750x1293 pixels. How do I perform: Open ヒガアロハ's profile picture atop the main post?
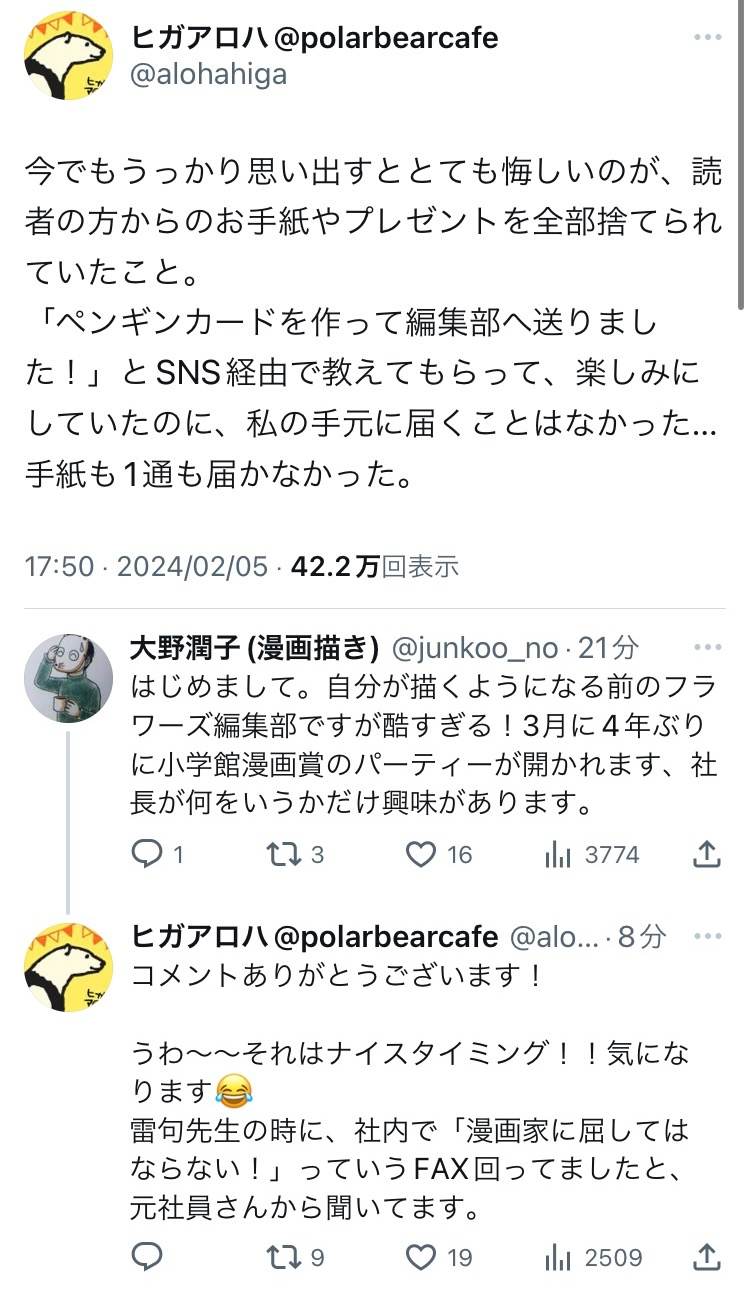point(69,56)
